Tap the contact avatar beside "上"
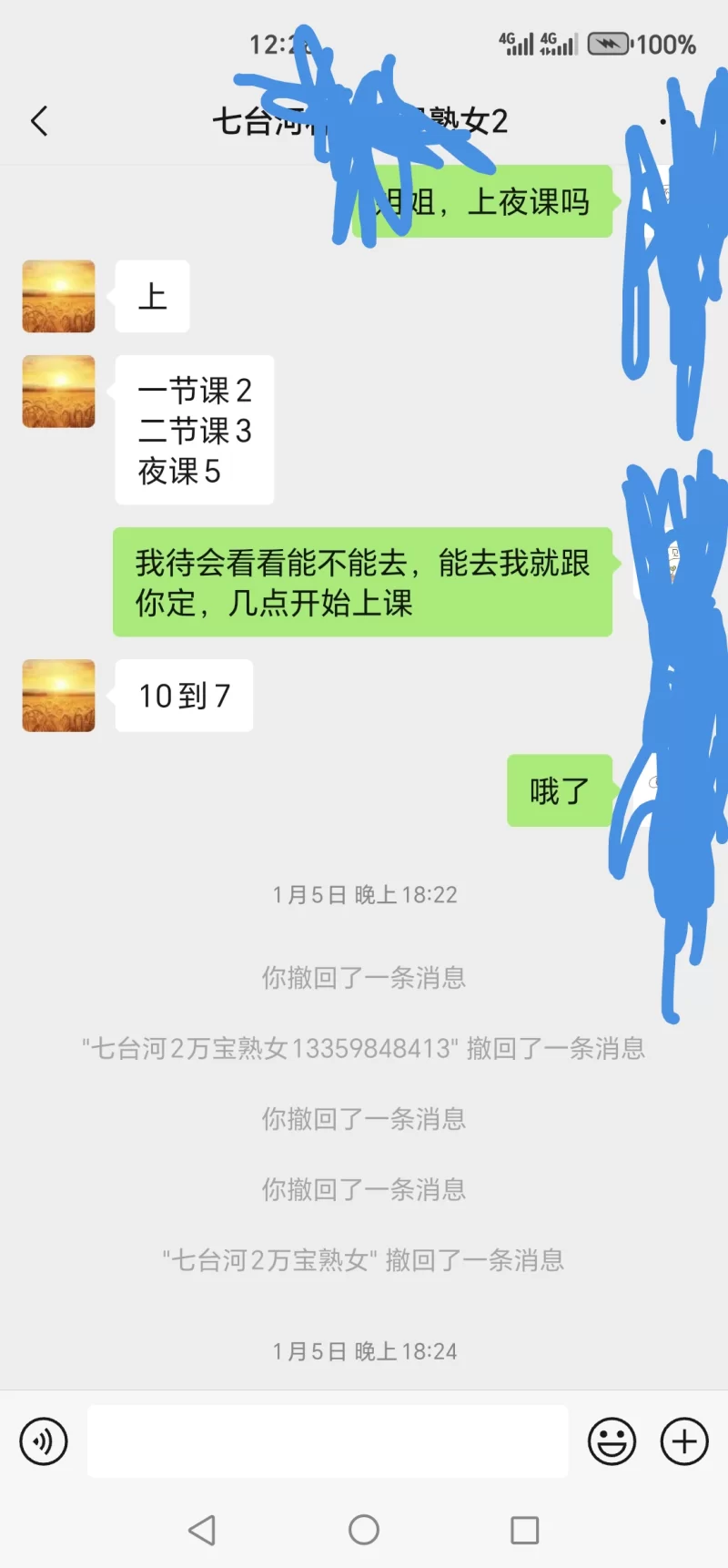The image size is (728, 1568). click(x=58, y=296)
